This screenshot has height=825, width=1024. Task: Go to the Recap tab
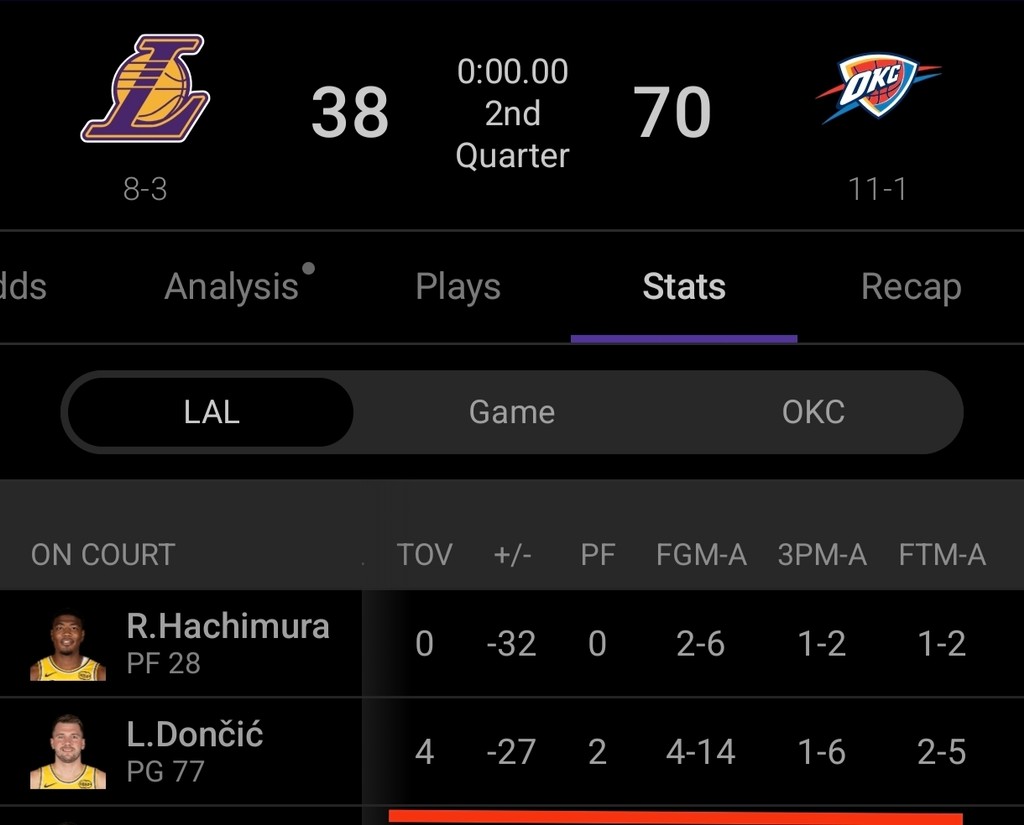pyautogui.click(x=911, y=287)
